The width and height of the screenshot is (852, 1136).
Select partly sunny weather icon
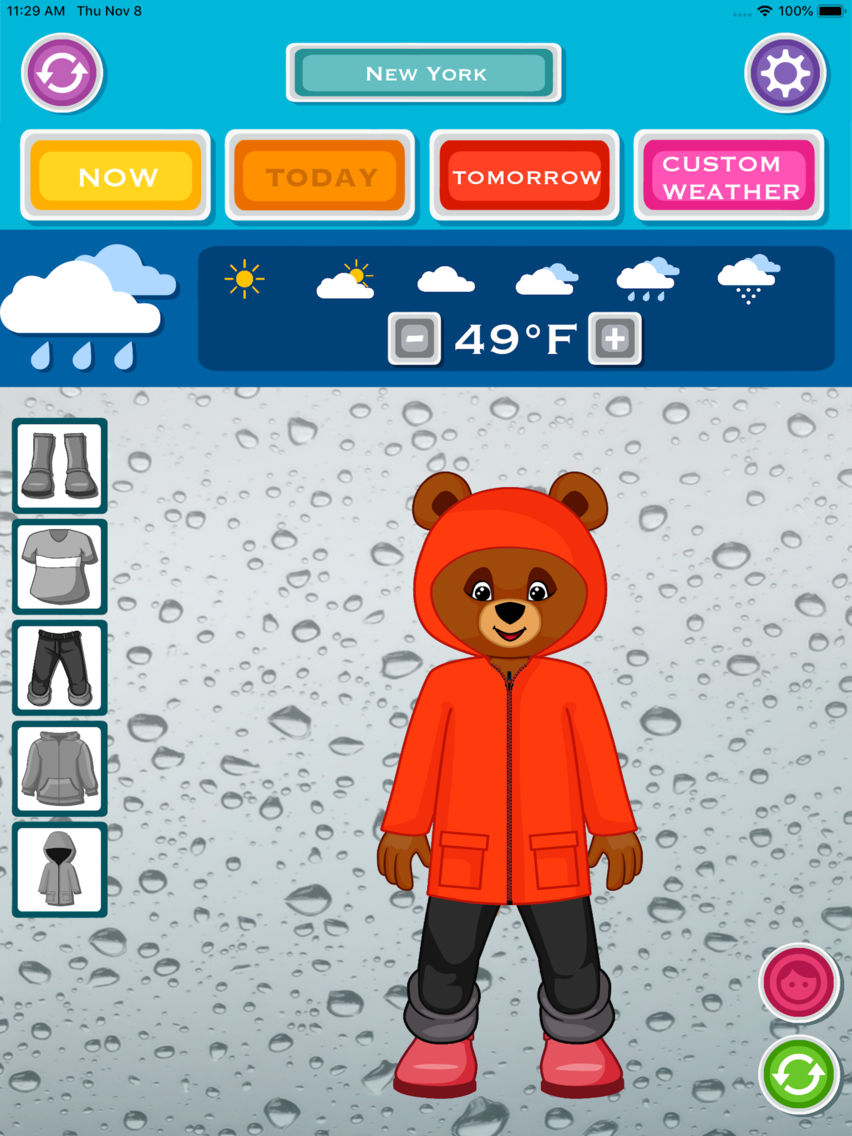345,280
